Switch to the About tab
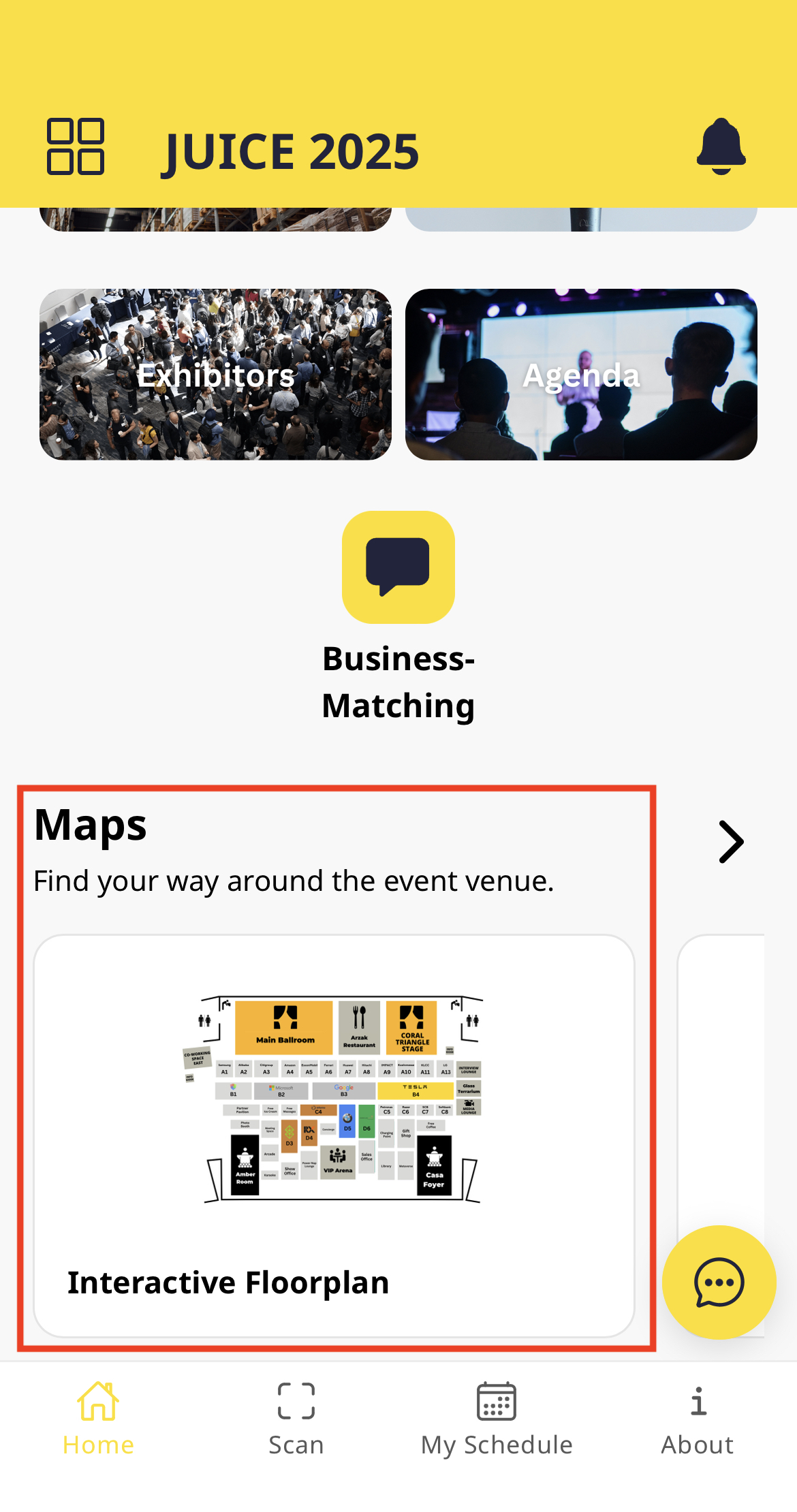The image size is (797, 1512). [697, 1418]
